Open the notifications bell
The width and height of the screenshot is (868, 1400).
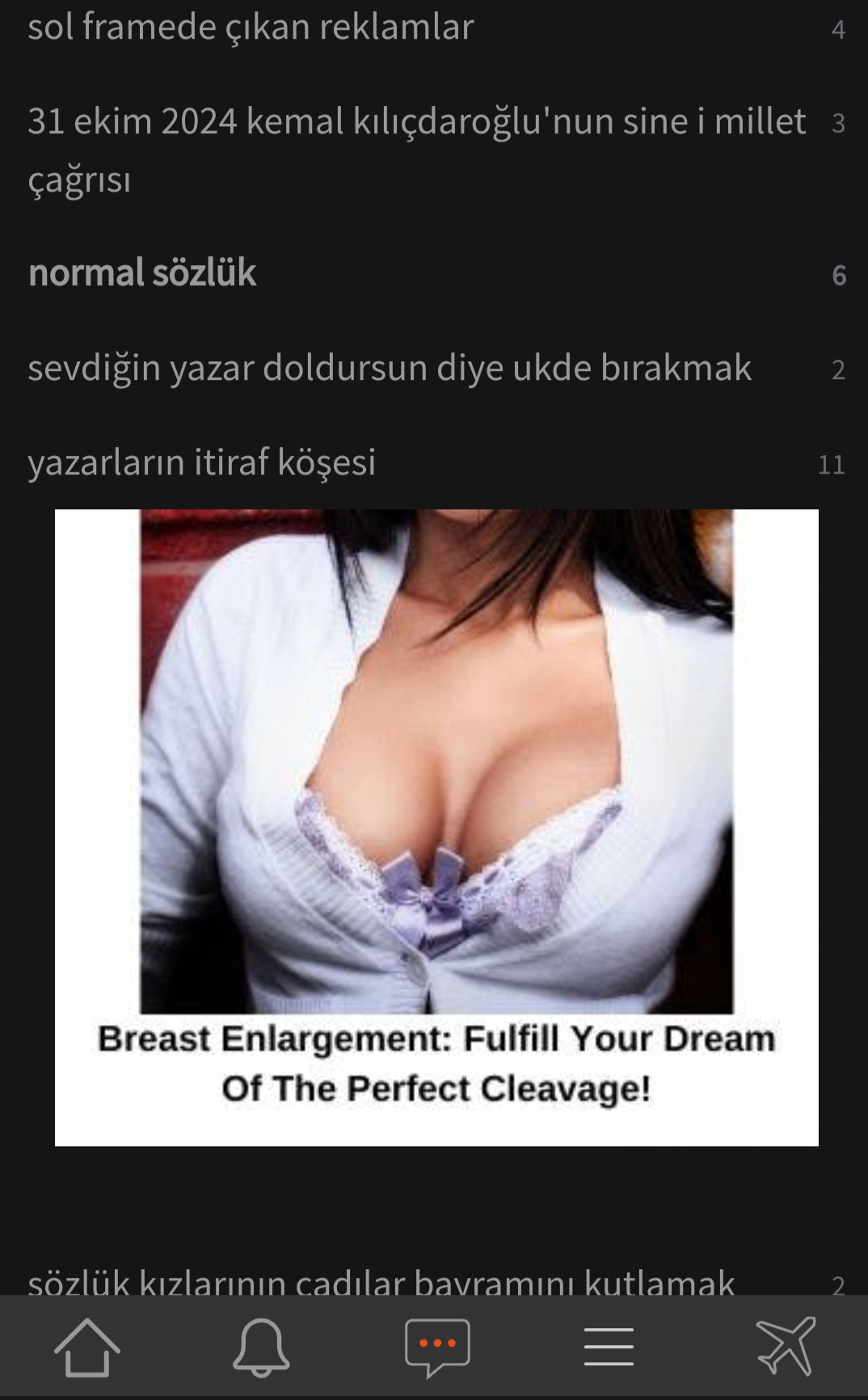coord(261,1347)
